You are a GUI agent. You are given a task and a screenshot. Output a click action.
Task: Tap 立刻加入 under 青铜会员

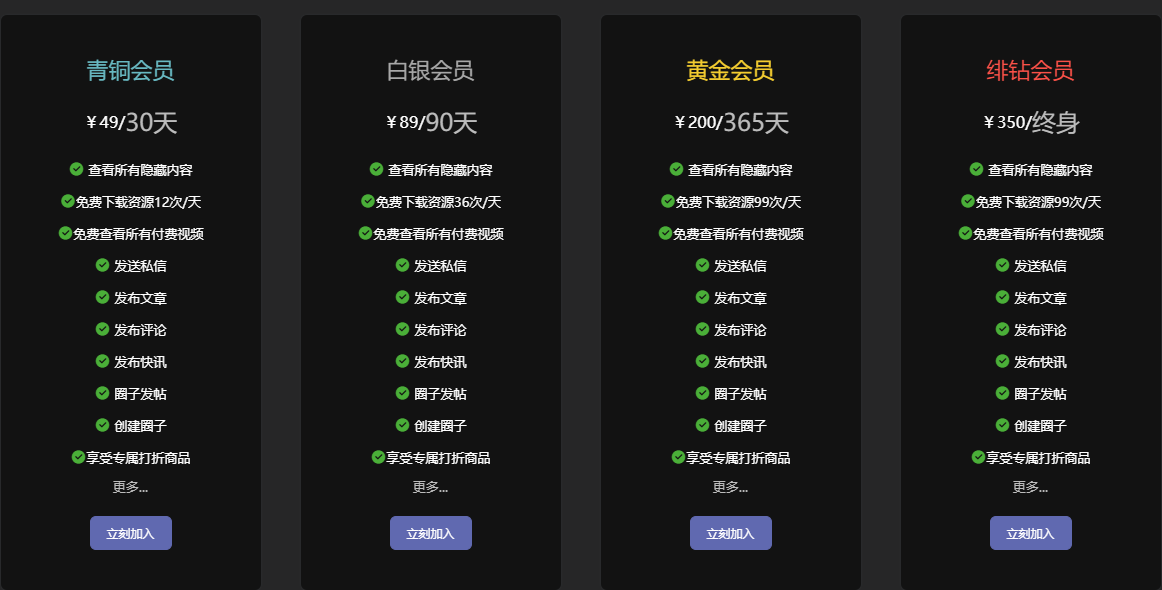click(x=131, y=533)
